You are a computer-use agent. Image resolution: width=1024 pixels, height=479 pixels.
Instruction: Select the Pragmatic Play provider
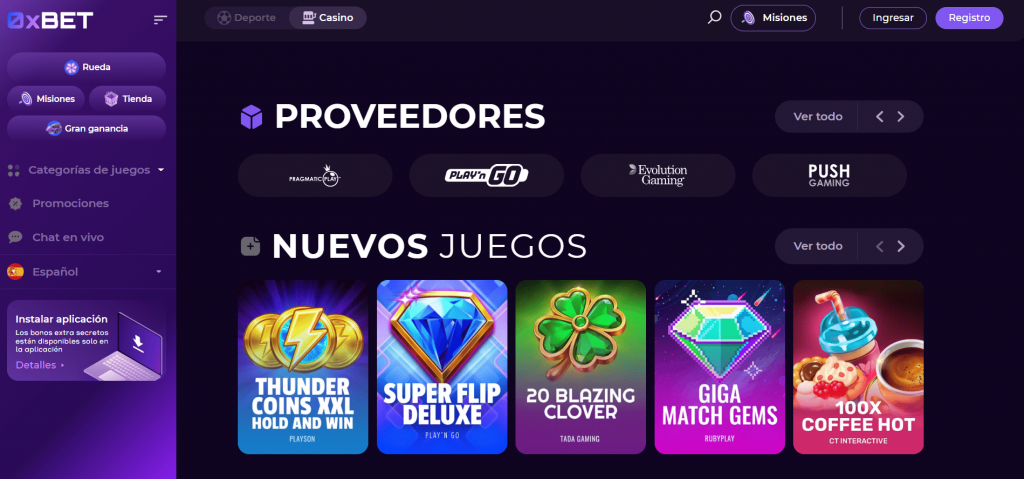[x=315, y=175]
